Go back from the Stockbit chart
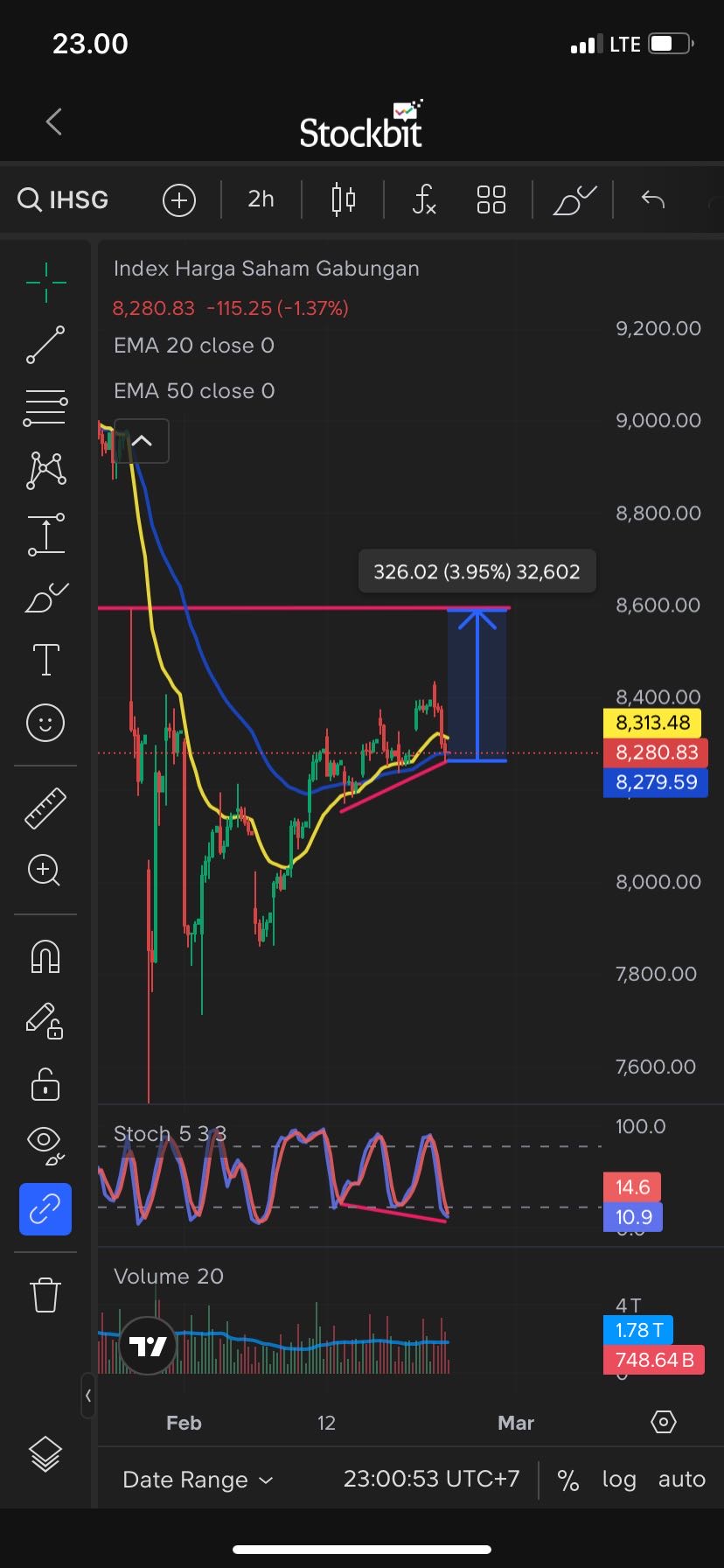The height and width of the screenshot is (1568, 724). click(54, 122)
